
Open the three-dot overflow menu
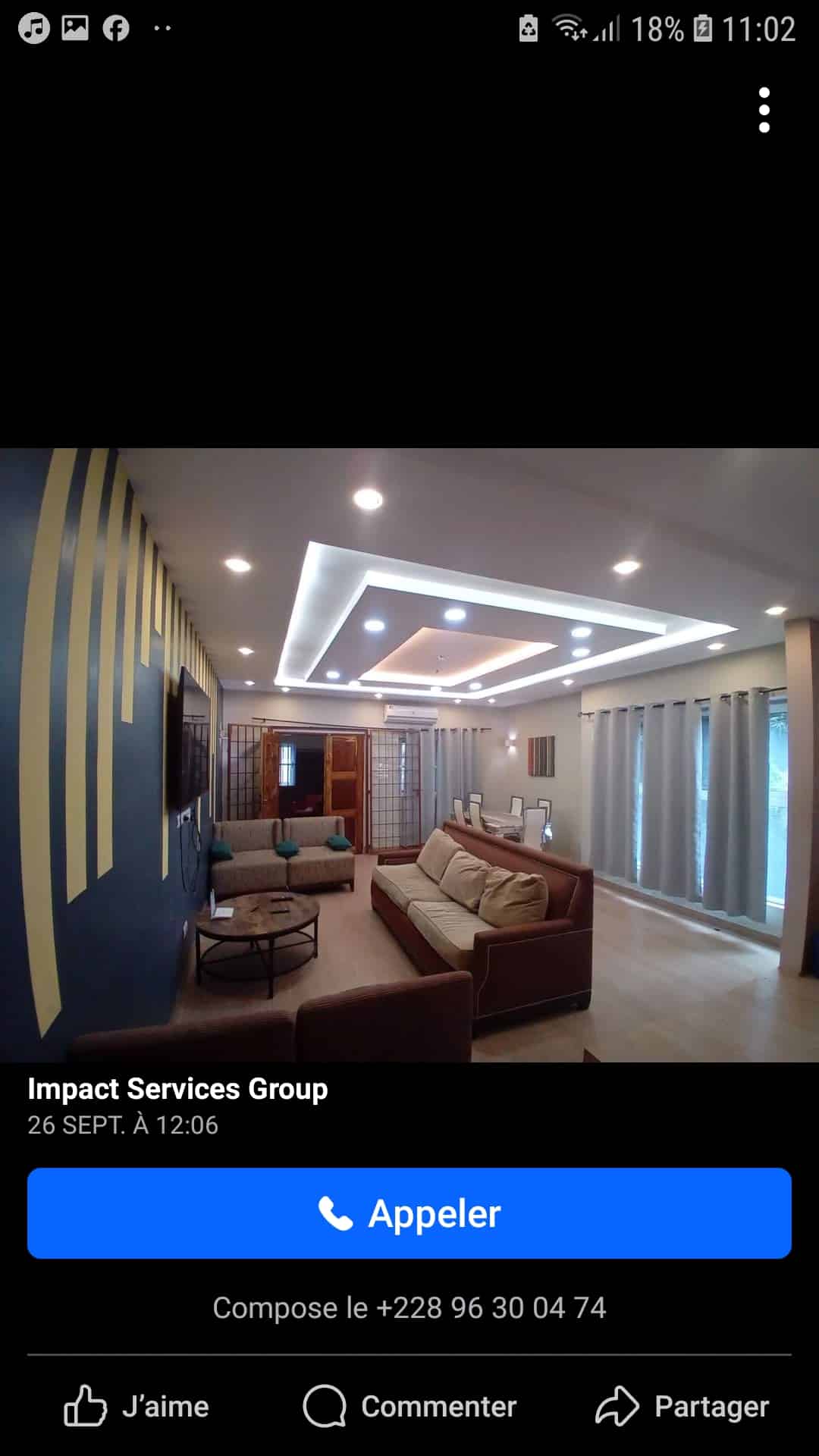point(764,110)
